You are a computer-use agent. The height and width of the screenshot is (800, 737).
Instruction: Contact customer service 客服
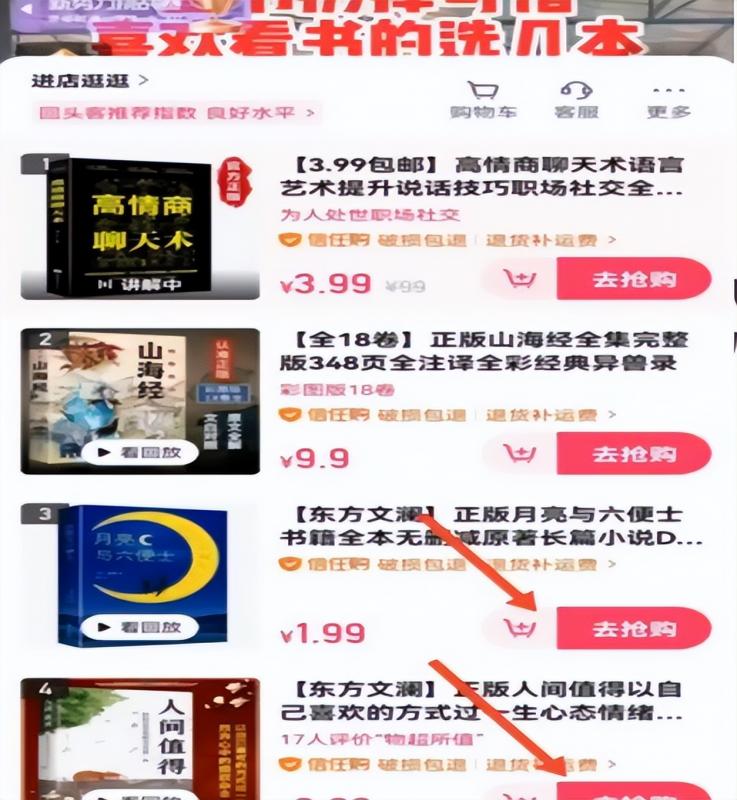576,98
